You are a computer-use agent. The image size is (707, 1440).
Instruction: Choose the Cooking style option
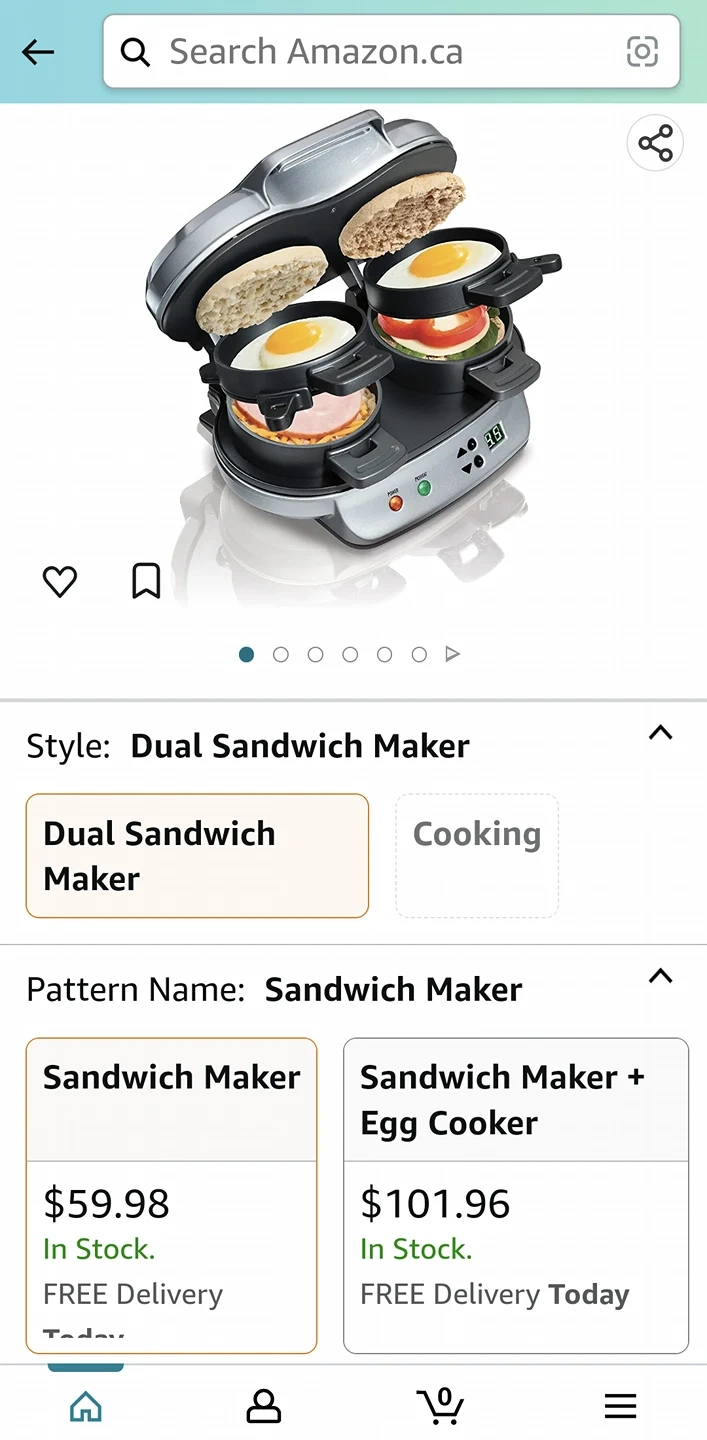pyautogui.click(x=477, y=856)
